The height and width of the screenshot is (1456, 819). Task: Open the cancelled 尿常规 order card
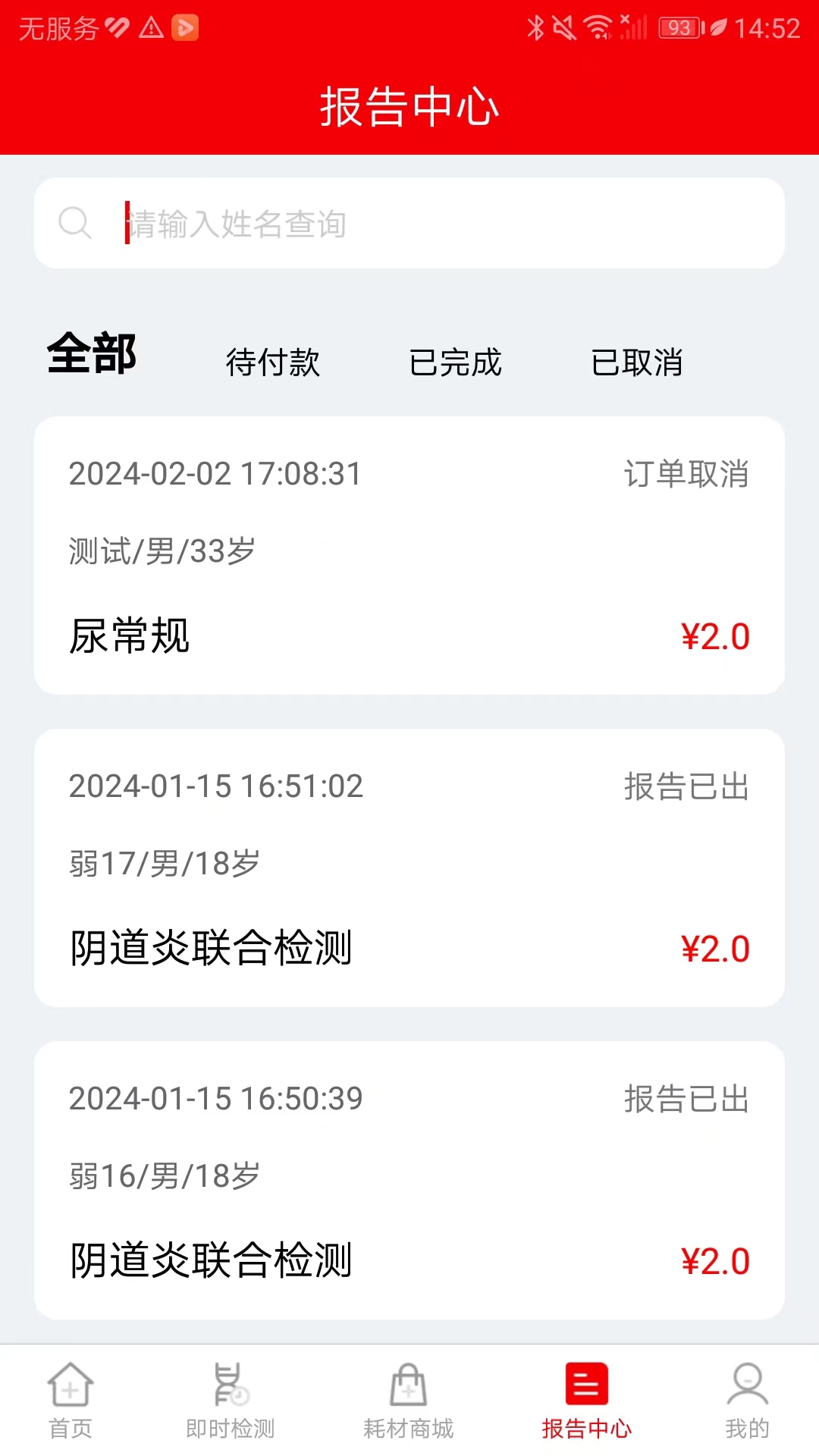point(409,555)
